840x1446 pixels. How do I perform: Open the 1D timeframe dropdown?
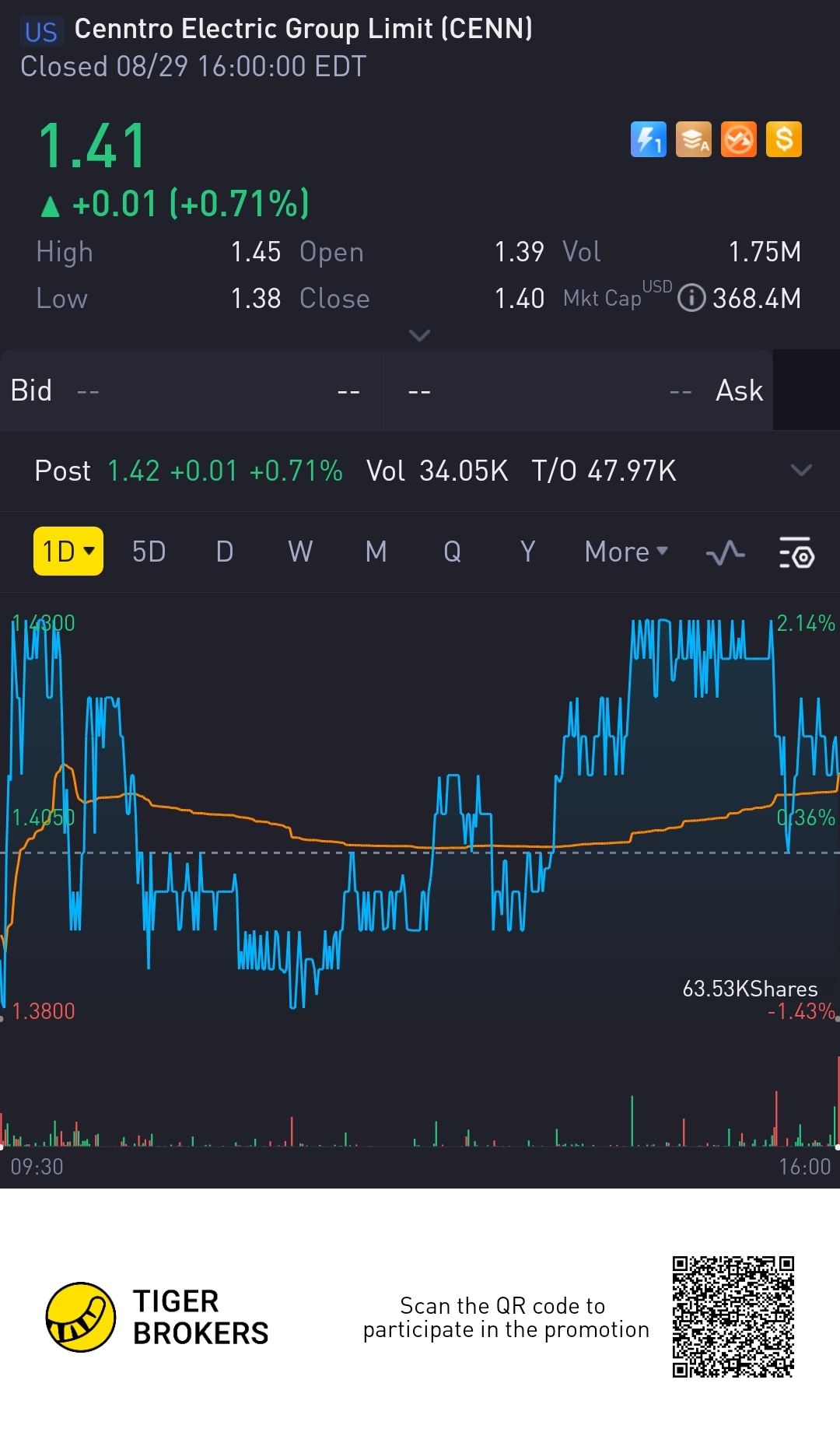68,551
